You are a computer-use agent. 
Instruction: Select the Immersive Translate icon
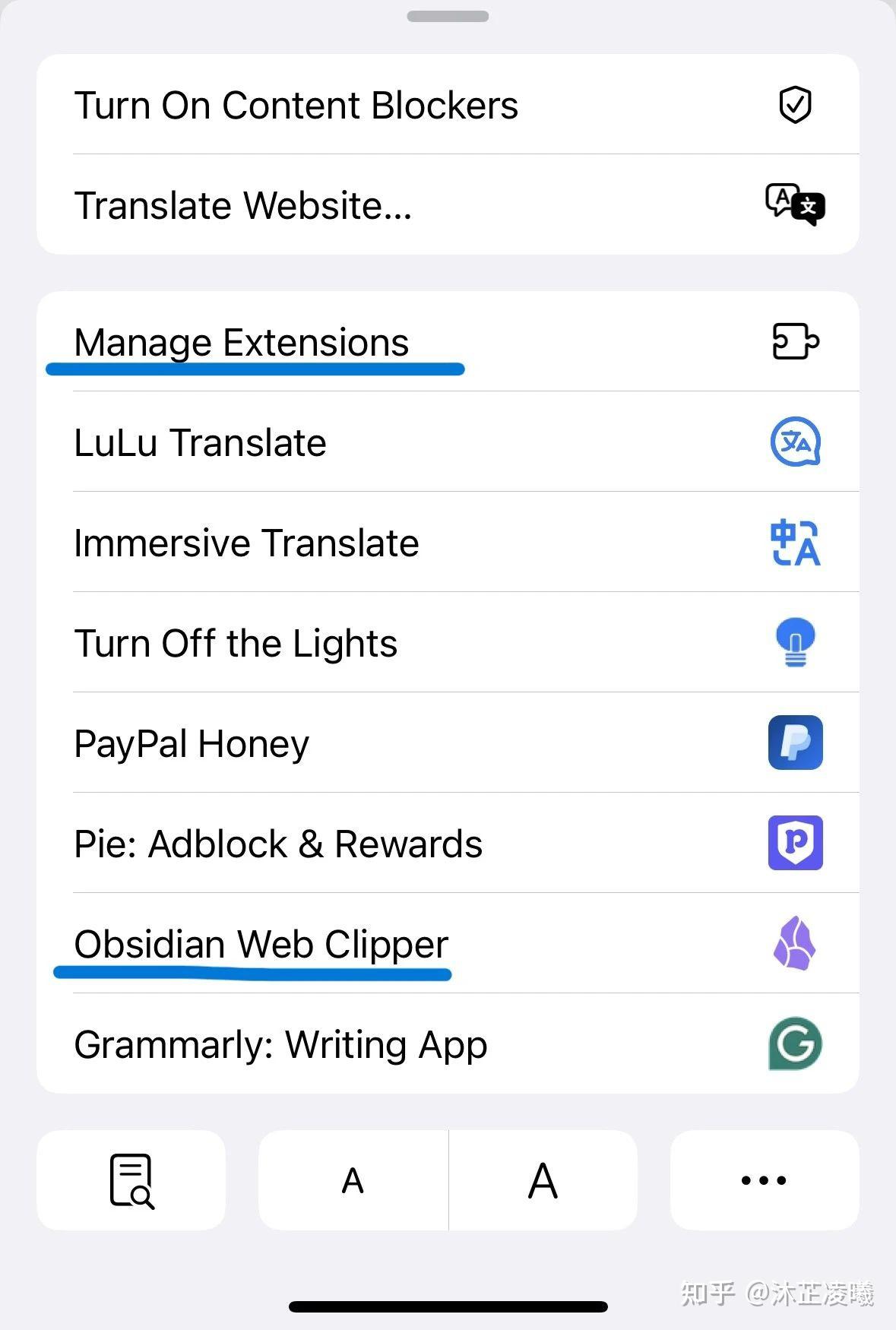click(795, 543)
